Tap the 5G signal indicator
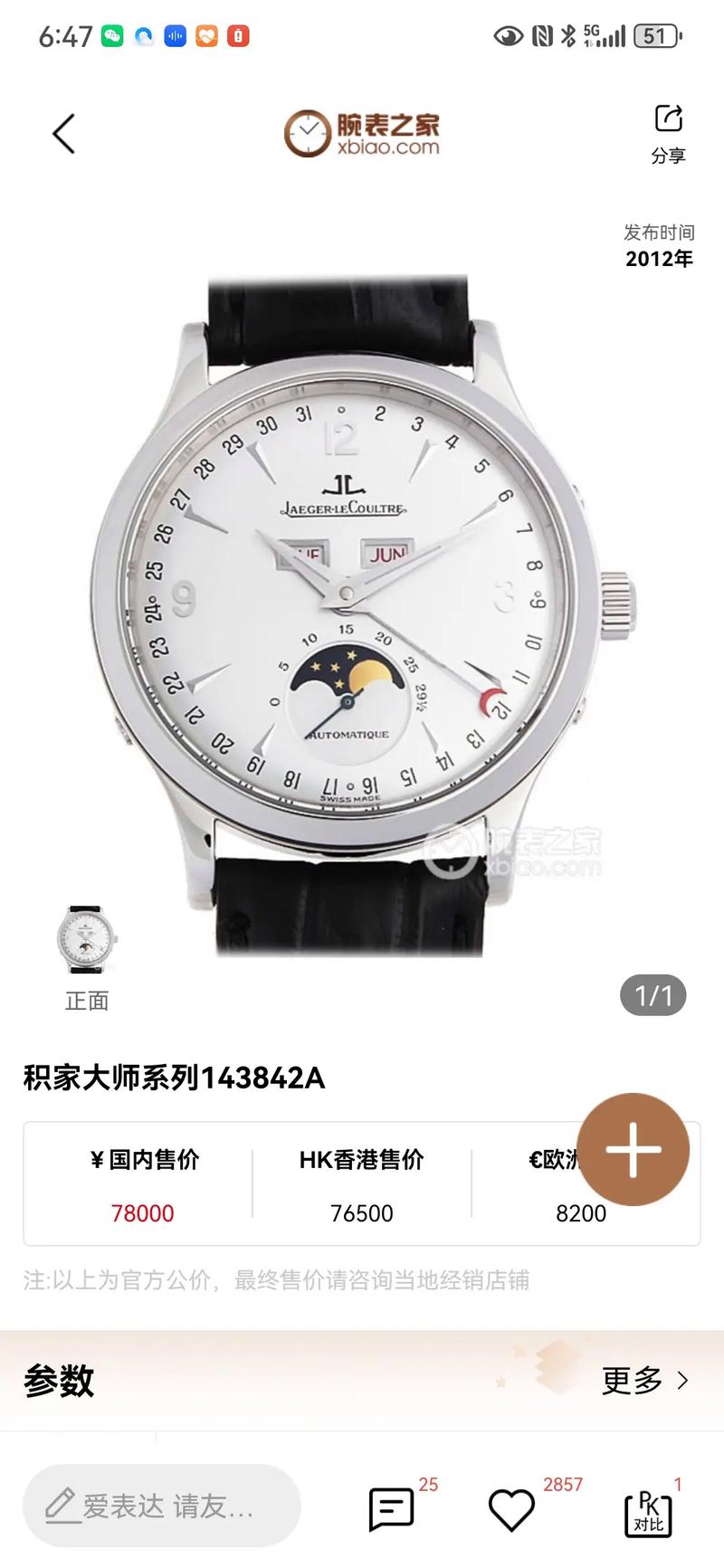This screenshot has height=1568, width=724. tap(603, 34)
